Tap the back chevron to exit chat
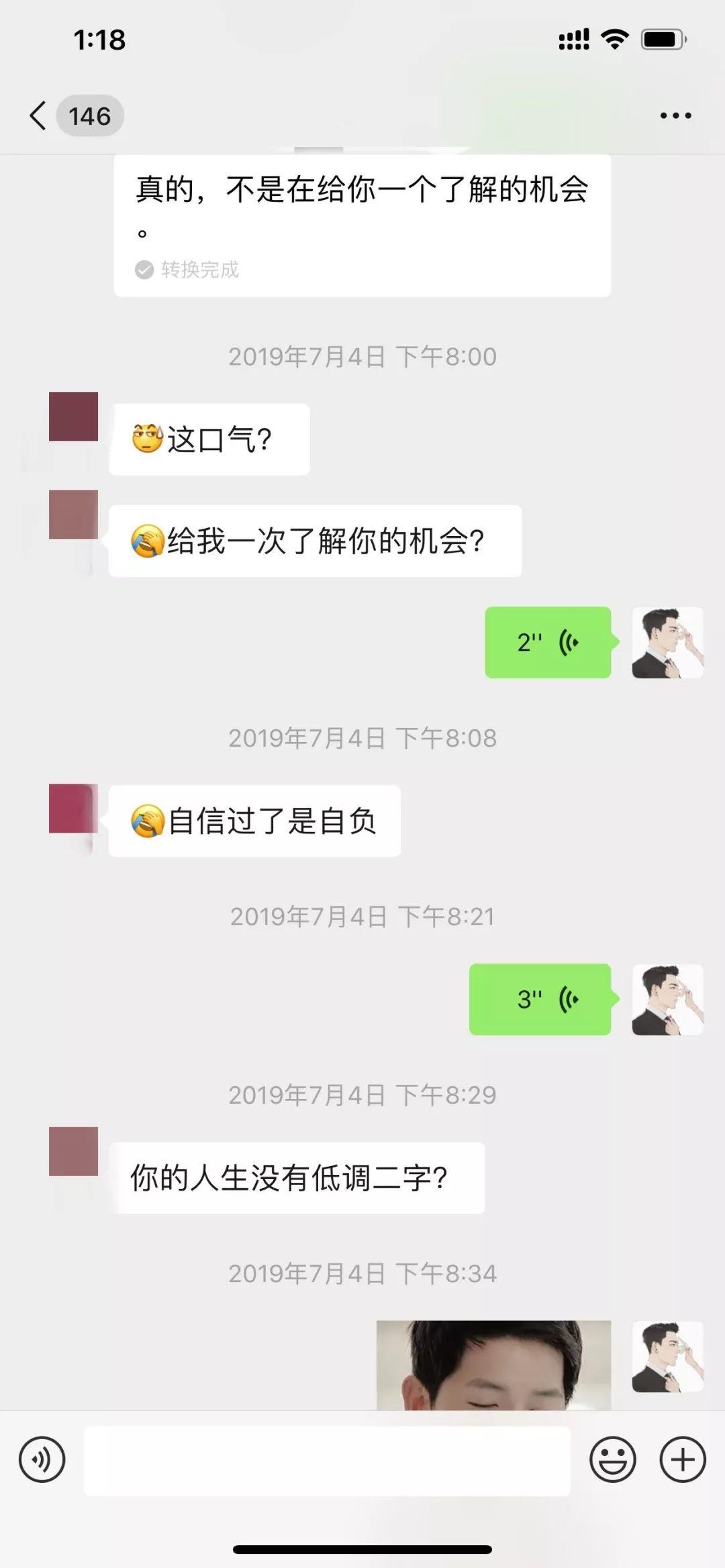 pos(38,115)
